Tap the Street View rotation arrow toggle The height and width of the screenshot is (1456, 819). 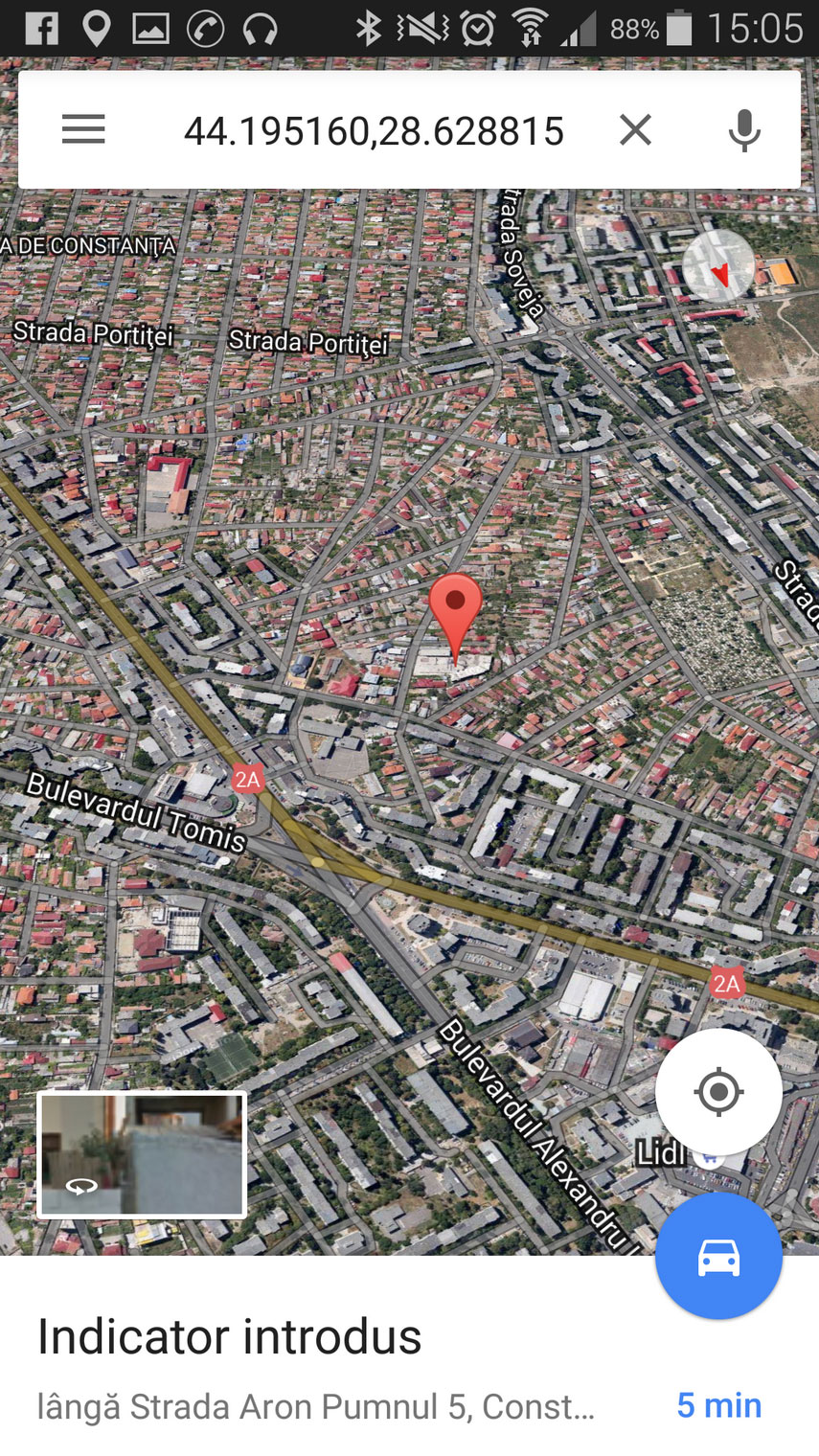(80, 1186)
